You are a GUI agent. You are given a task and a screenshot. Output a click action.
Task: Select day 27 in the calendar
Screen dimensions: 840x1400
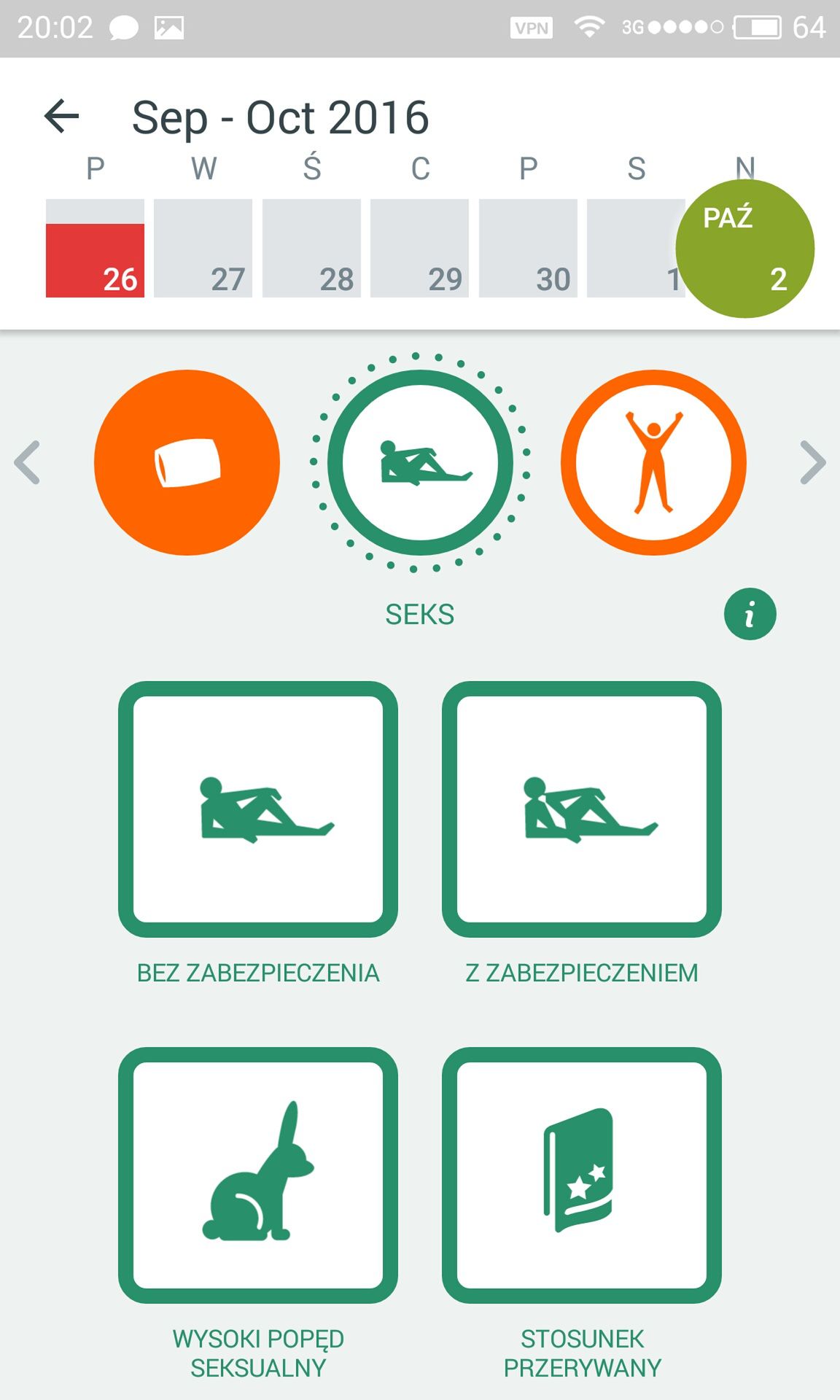[203, 248]
